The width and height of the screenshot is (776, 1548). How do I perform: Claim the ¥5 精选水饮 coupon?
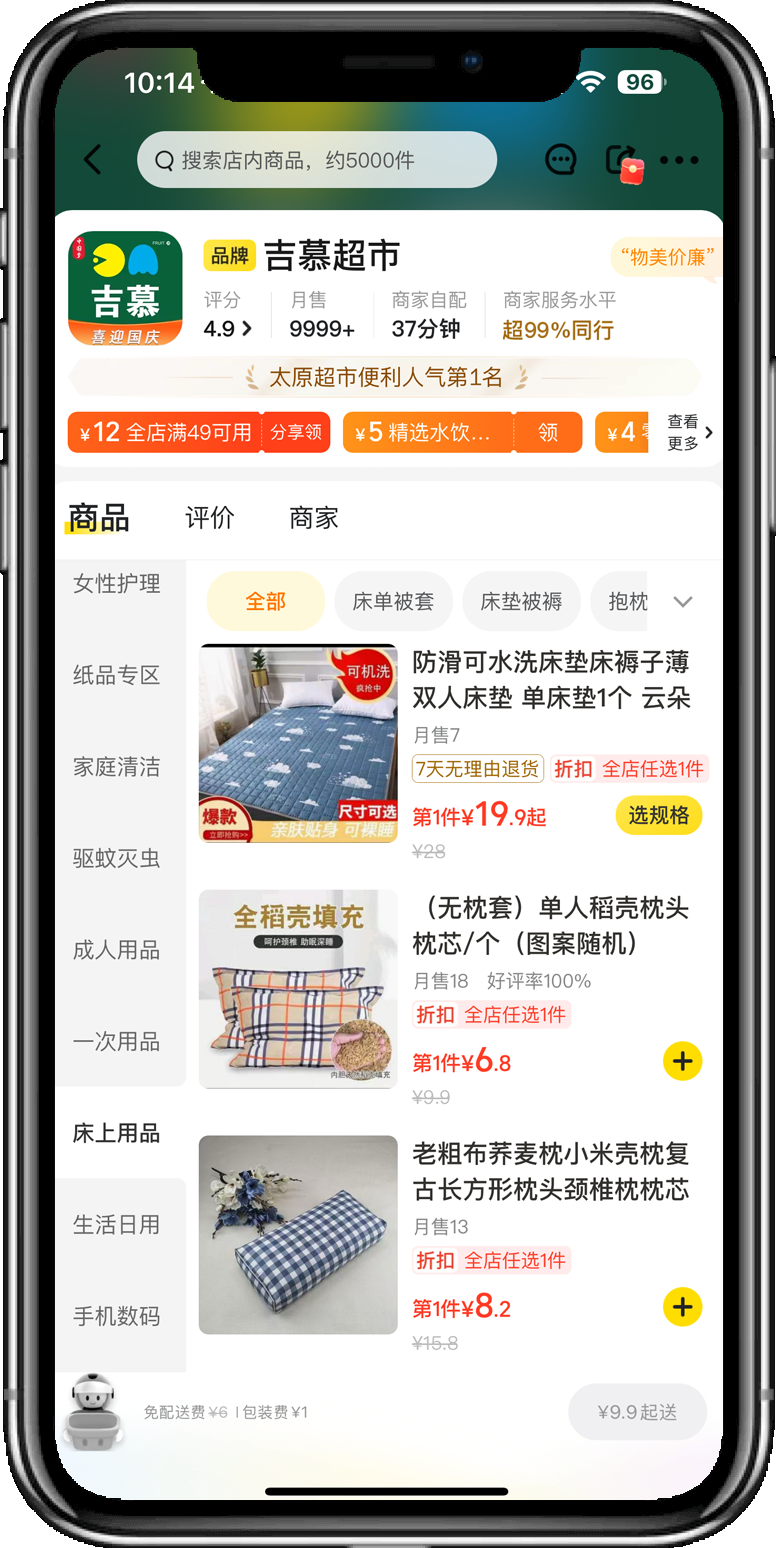pyautogui.click(x=547, y=432)
